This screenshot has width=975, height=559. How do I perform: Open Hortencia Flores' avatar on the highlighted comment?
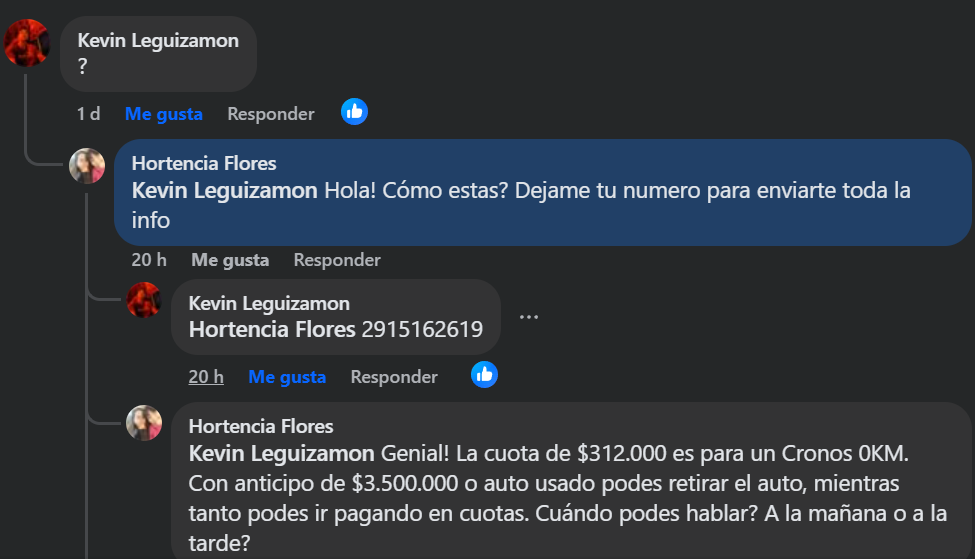point(87,166)
